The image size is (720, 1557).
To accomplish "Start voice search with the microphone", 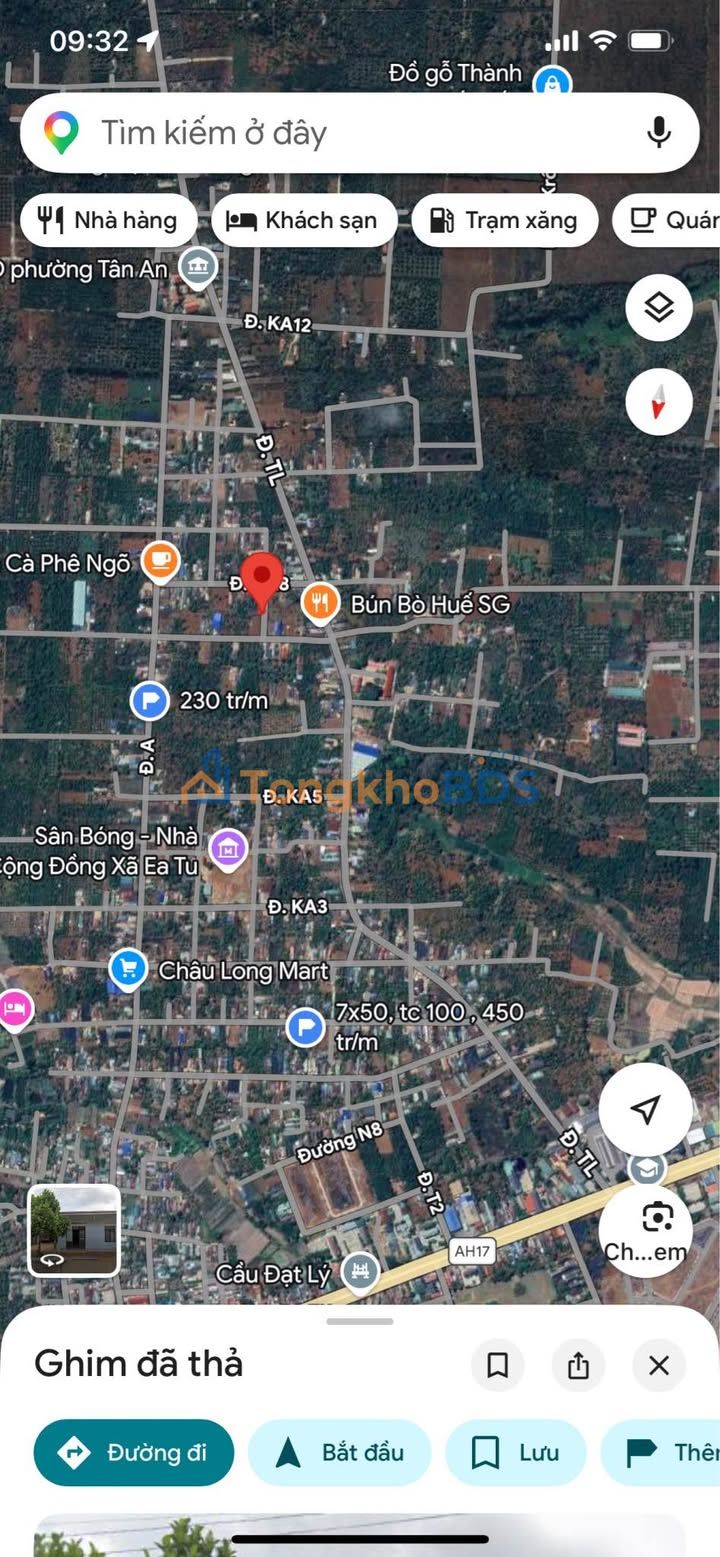I will coord(658,133).
